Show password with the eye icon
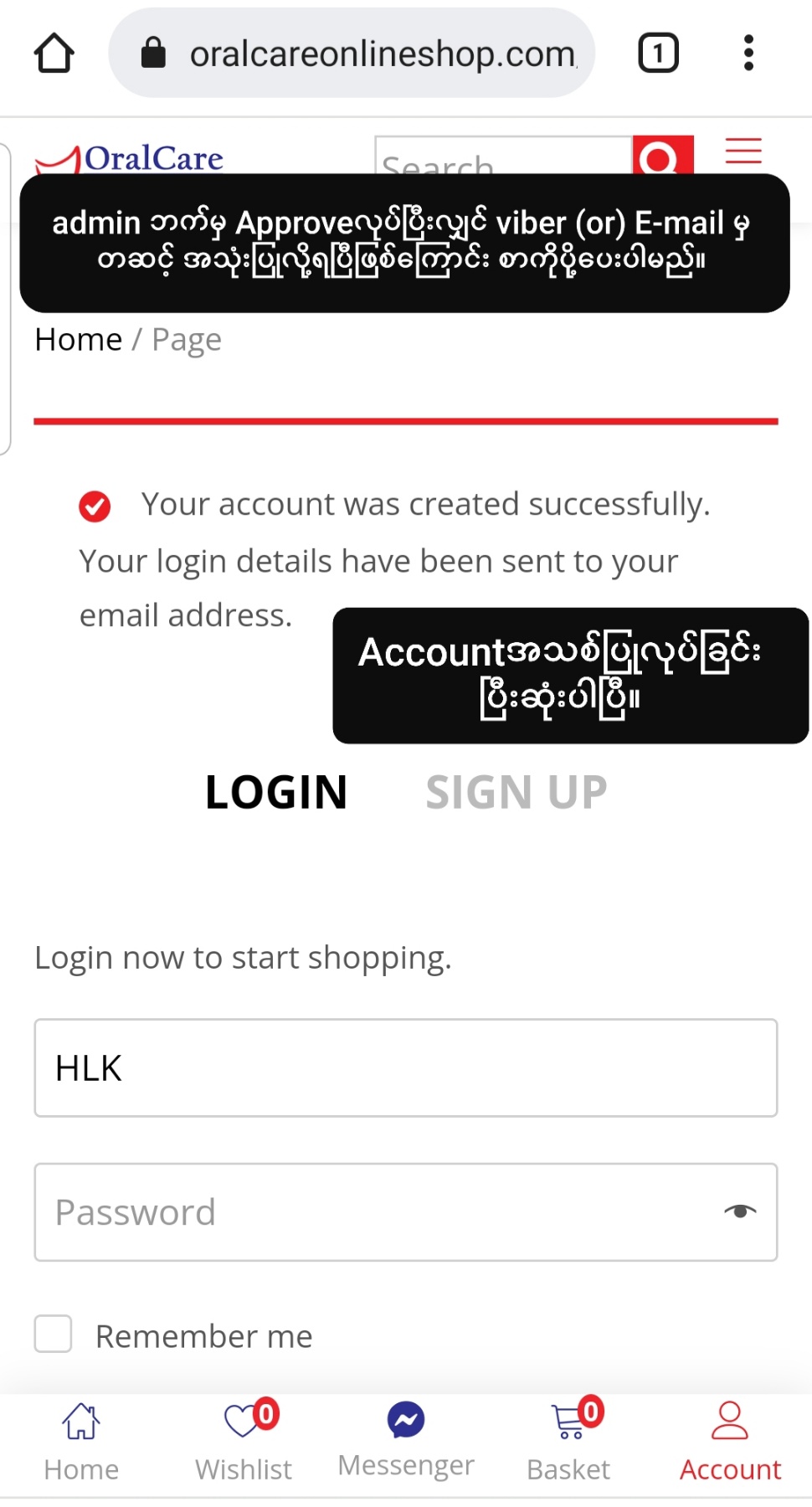This screenshot has width=812, height=1507. [x=740, y=1211]
